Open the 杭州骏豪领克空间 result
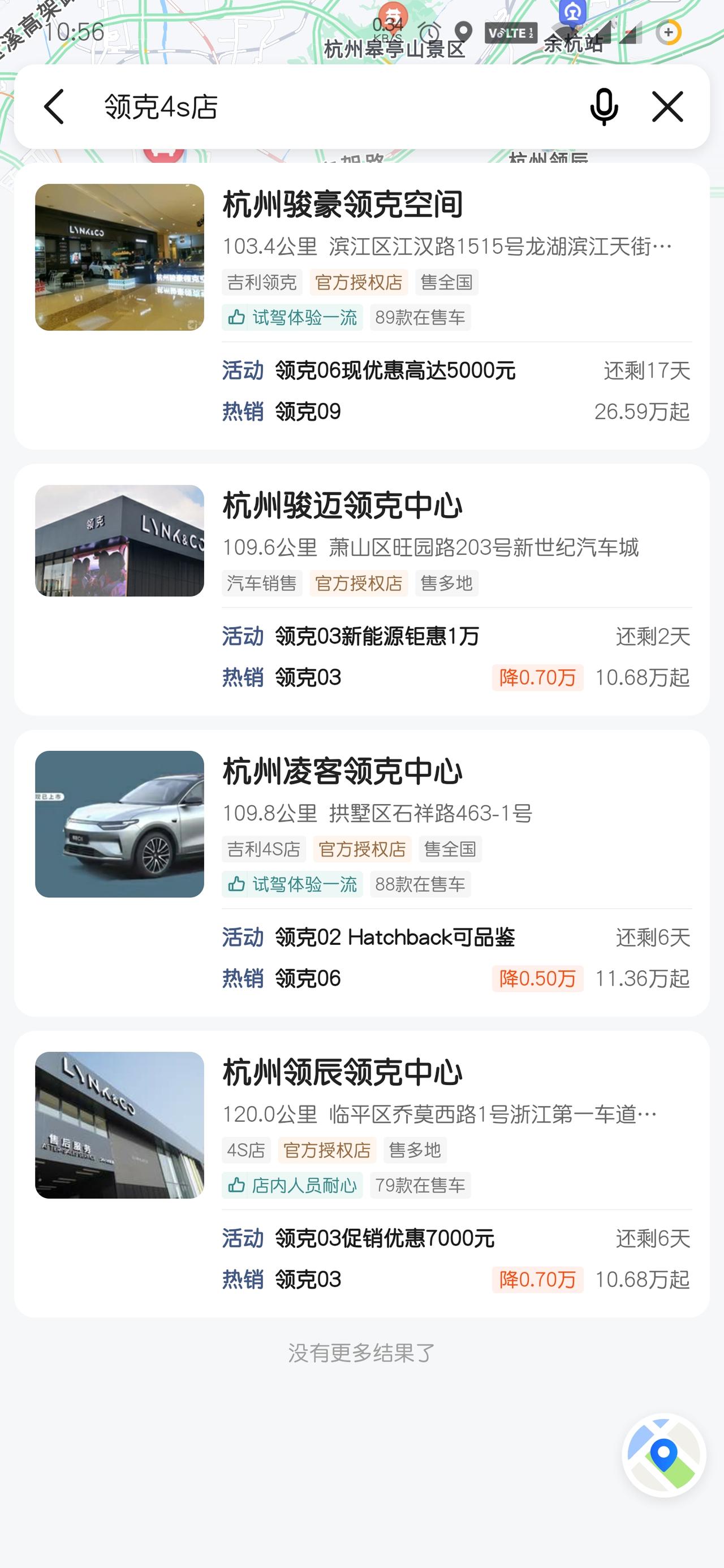Screen dimensions: 724x1568 coord(343,205)
